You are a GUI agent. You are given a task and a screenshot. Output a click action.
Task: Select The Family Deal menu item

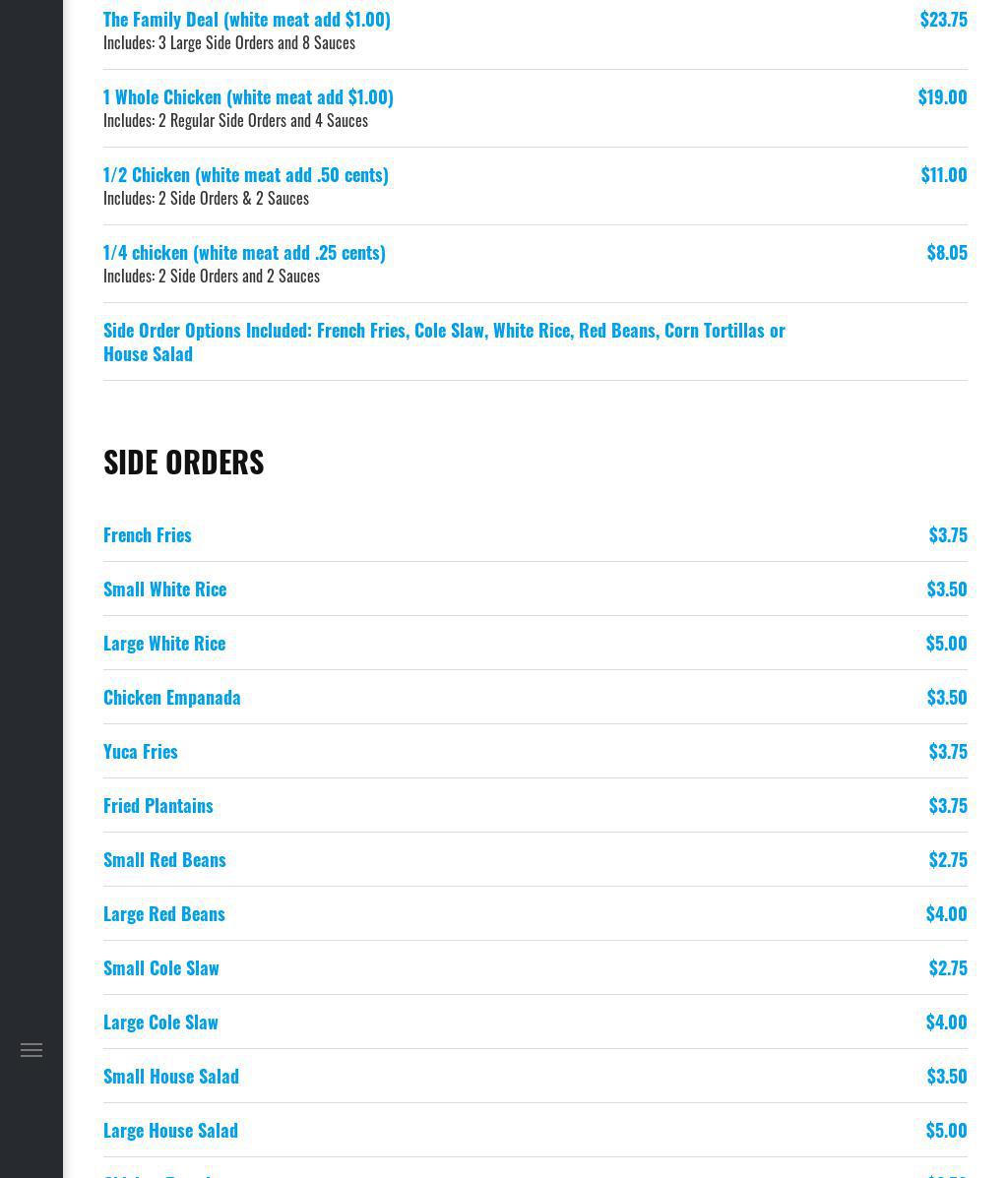pos(247,20)
